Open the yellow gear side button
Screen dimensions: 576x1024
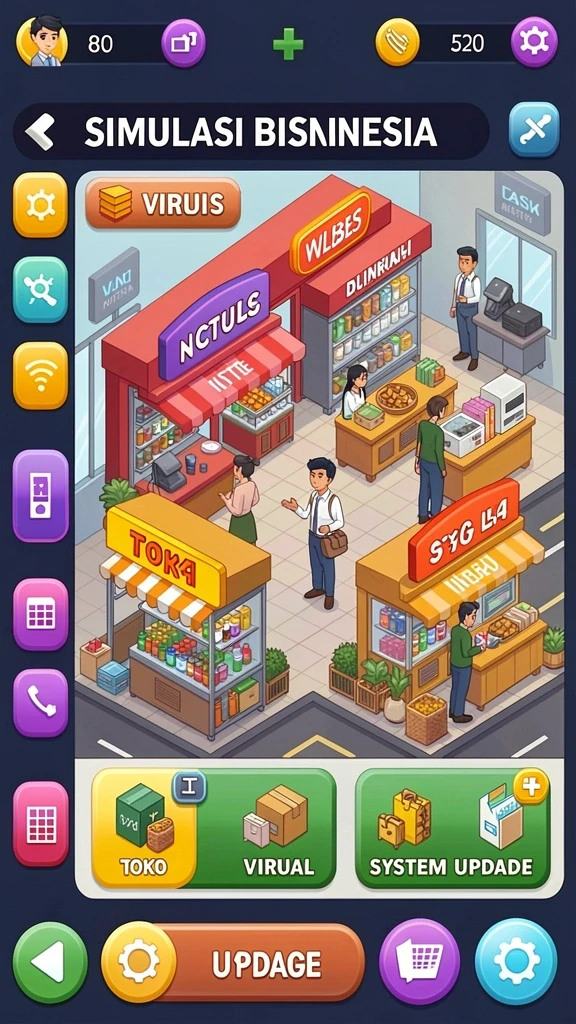(40, 205)
